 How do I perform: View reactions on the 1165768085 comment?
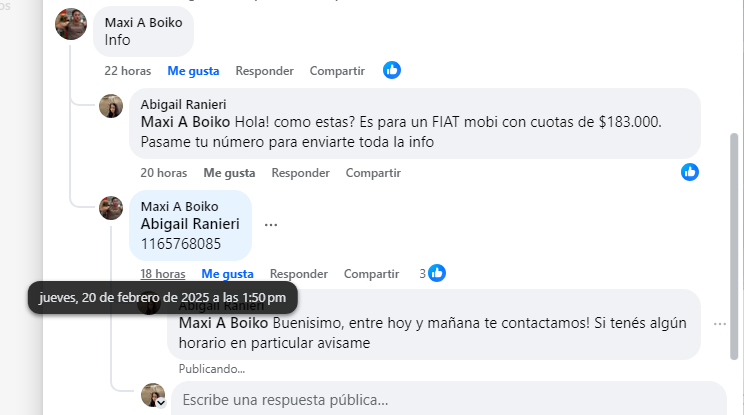[x=433, y=273]
